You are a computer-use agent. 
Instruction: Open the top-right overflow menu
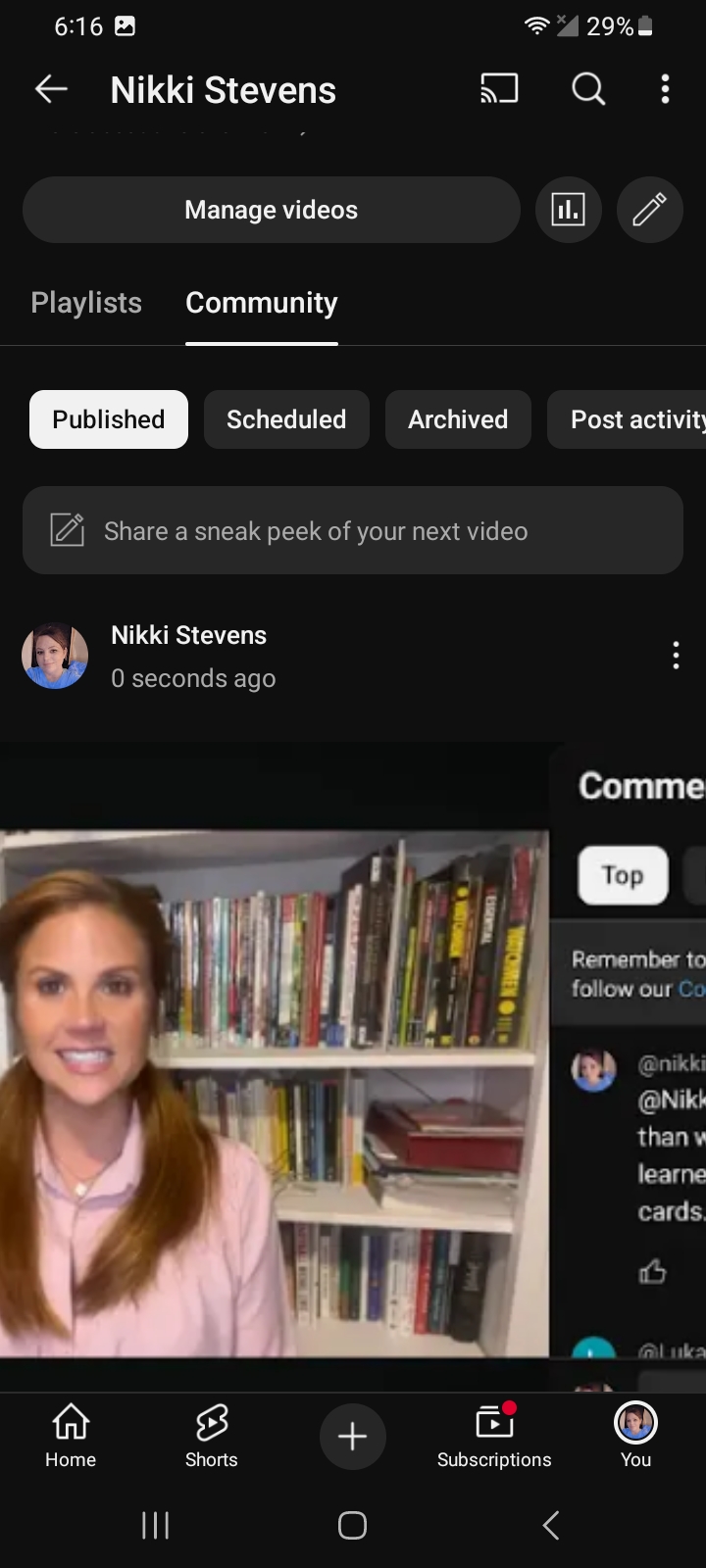click(666, 90)
